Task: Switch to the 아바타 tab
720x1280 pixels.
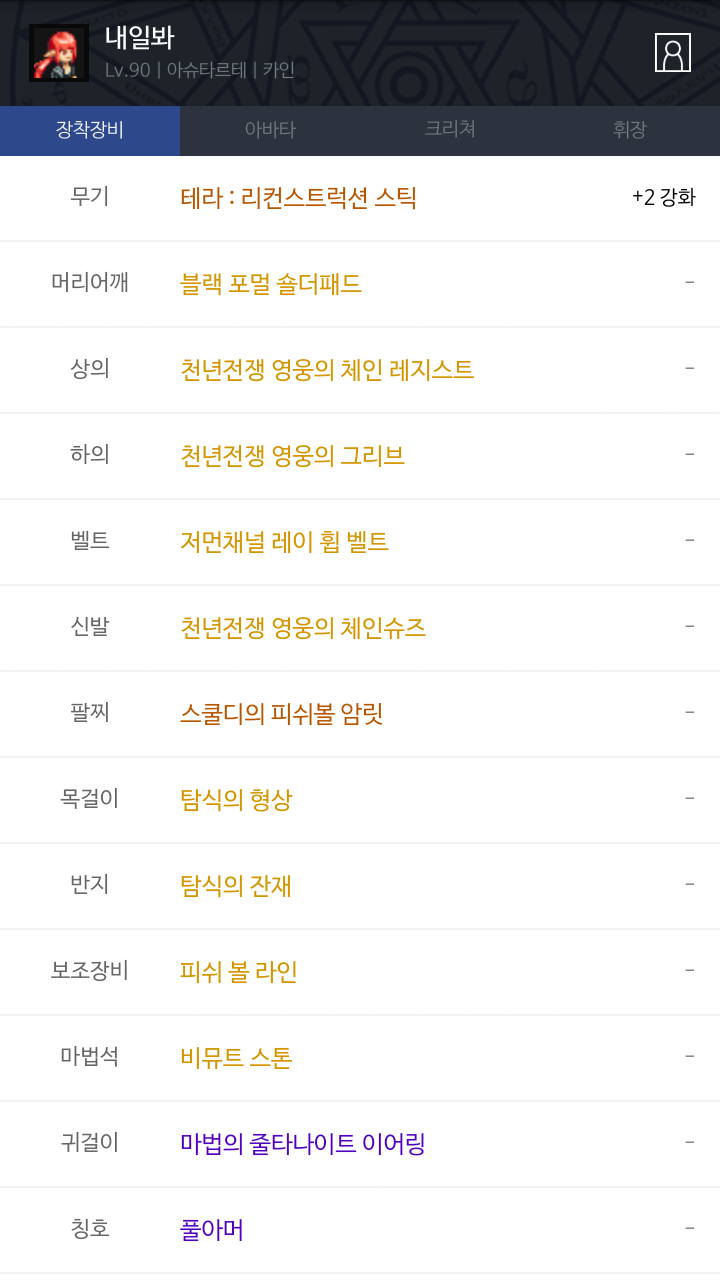Action: [x=270, y=130]
